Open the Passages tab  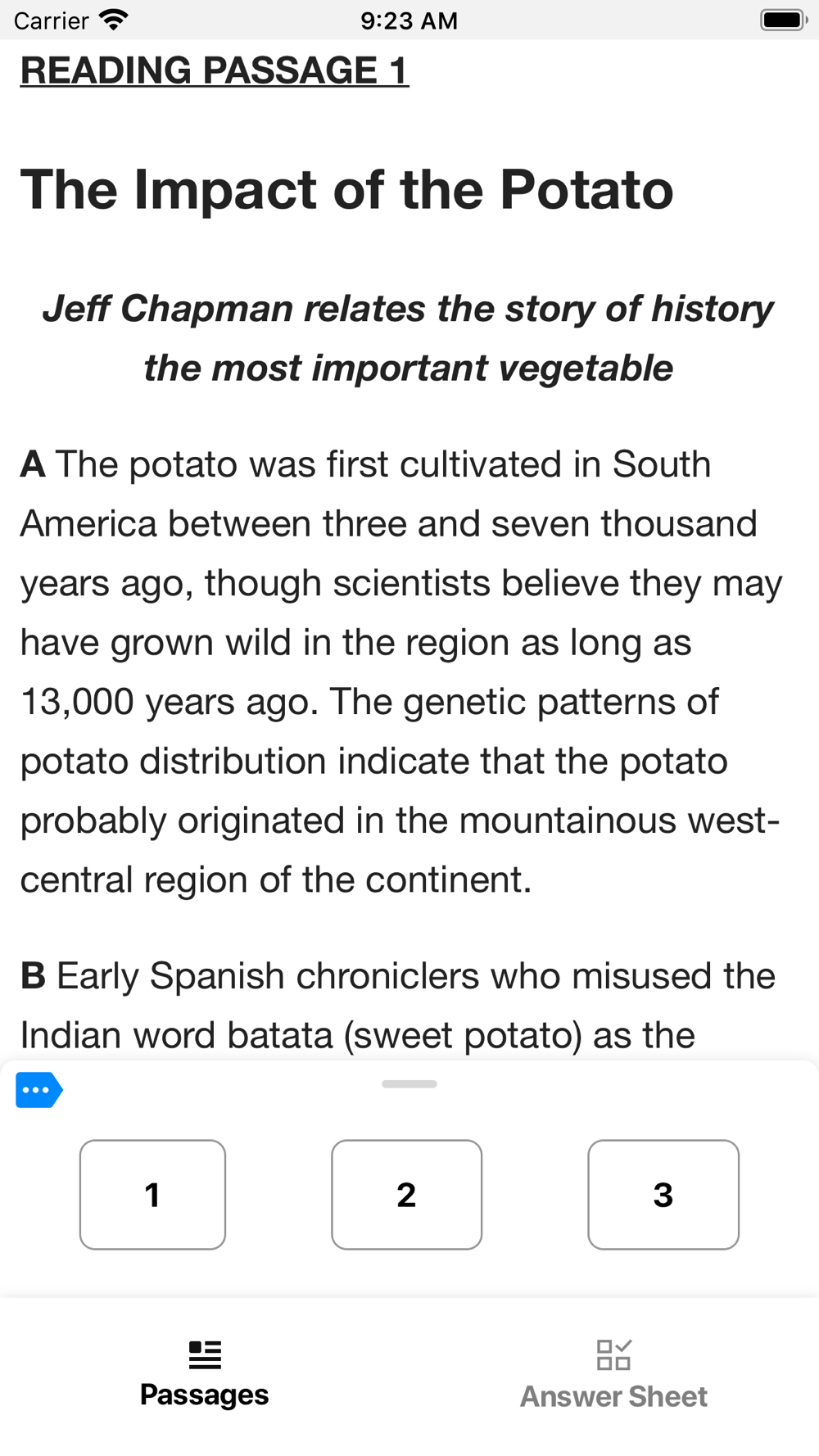coord(205,1375)
